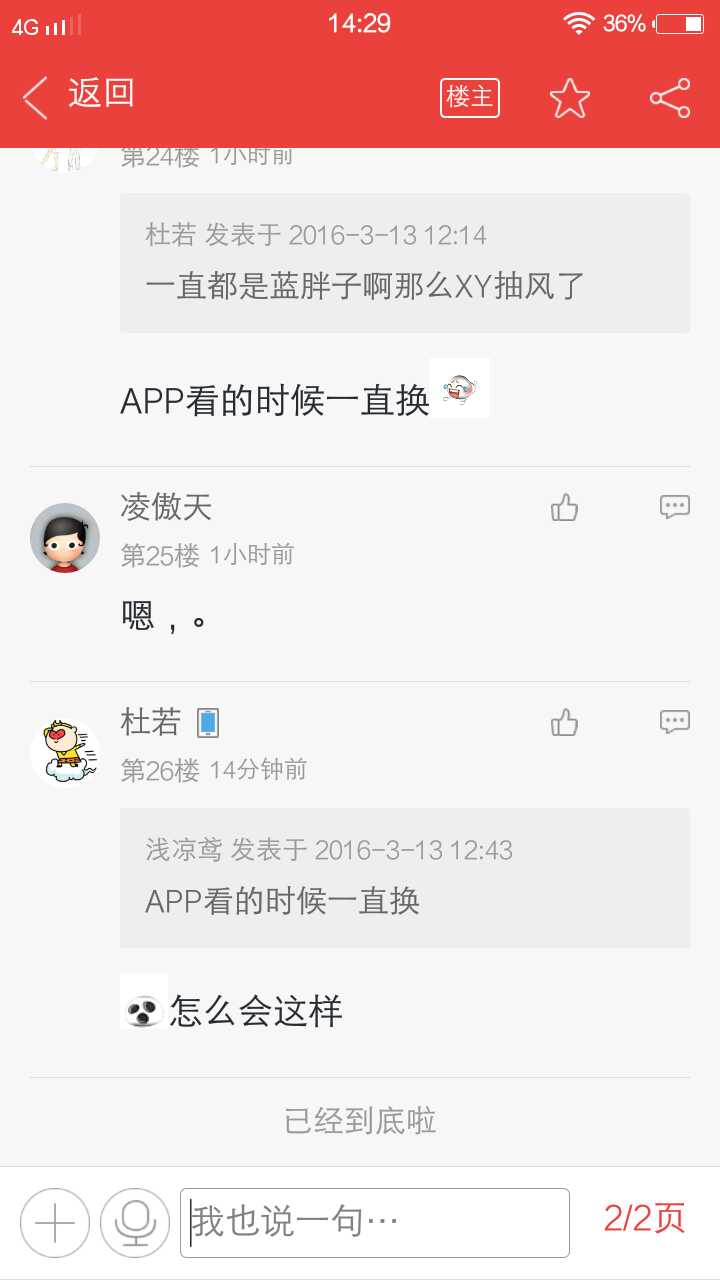
Task: Focus the 我也说一句 comment field
Action: tap(375, 1222)
